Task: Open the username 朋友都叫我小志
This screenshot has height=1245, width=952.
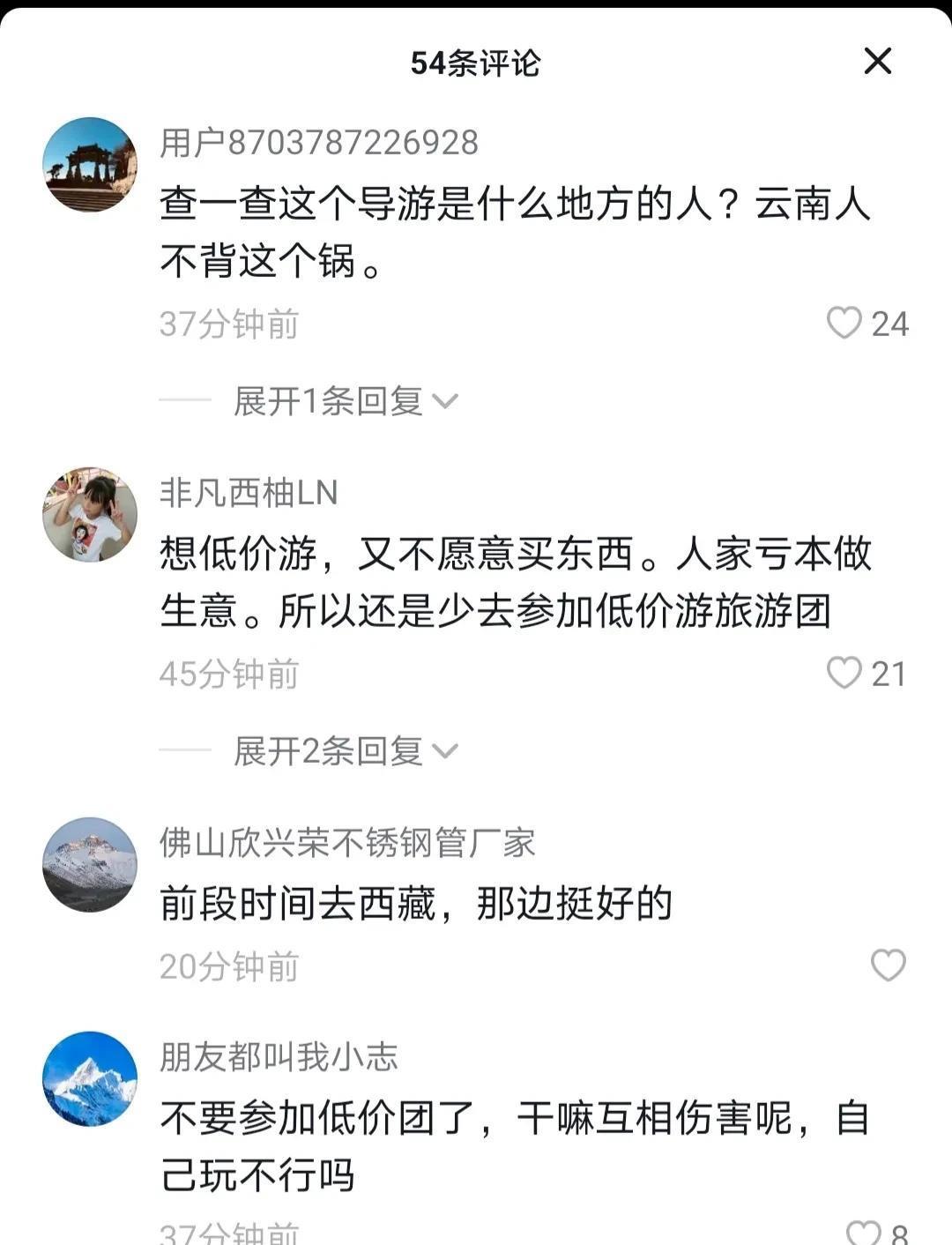Action: (279, 1056)
